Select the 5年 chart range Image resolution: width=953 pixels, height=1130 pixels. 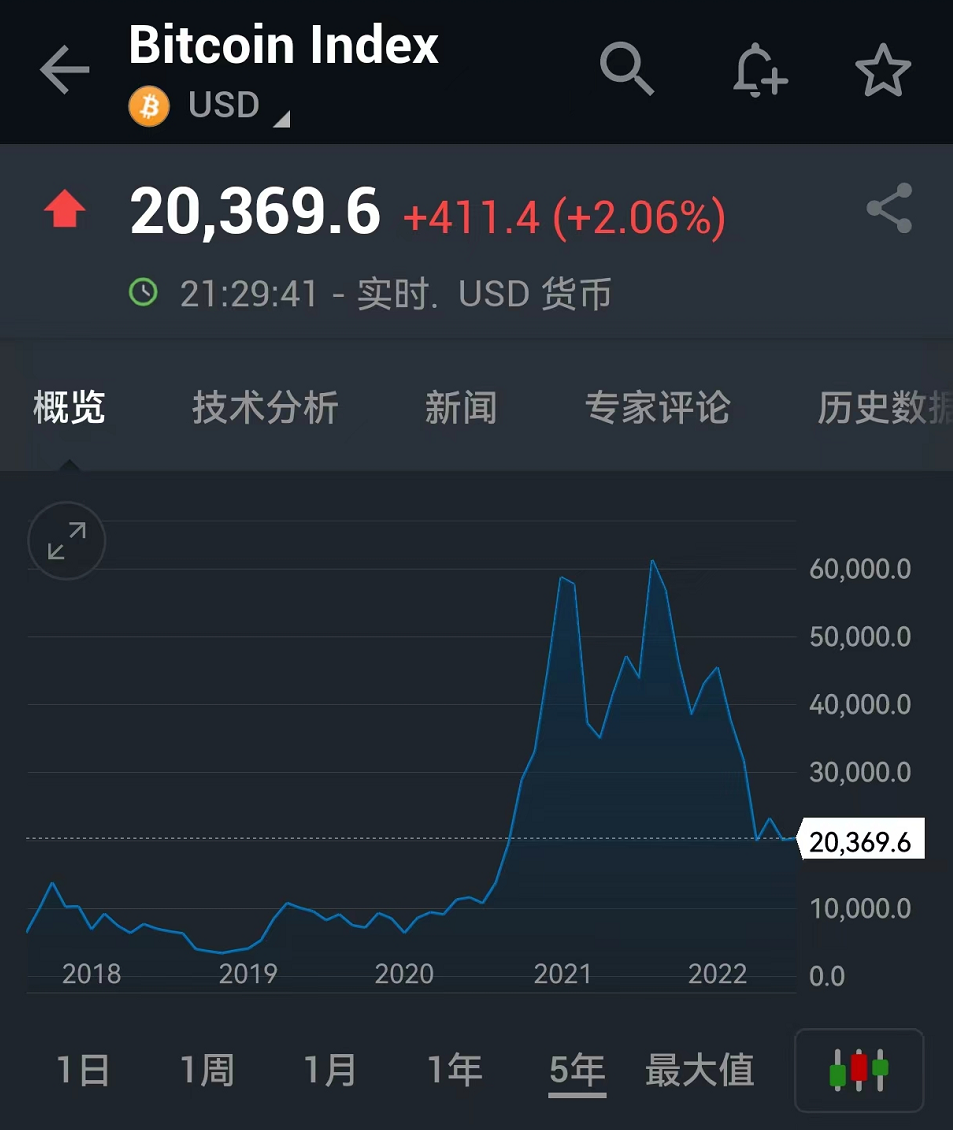click(577, 1070)
